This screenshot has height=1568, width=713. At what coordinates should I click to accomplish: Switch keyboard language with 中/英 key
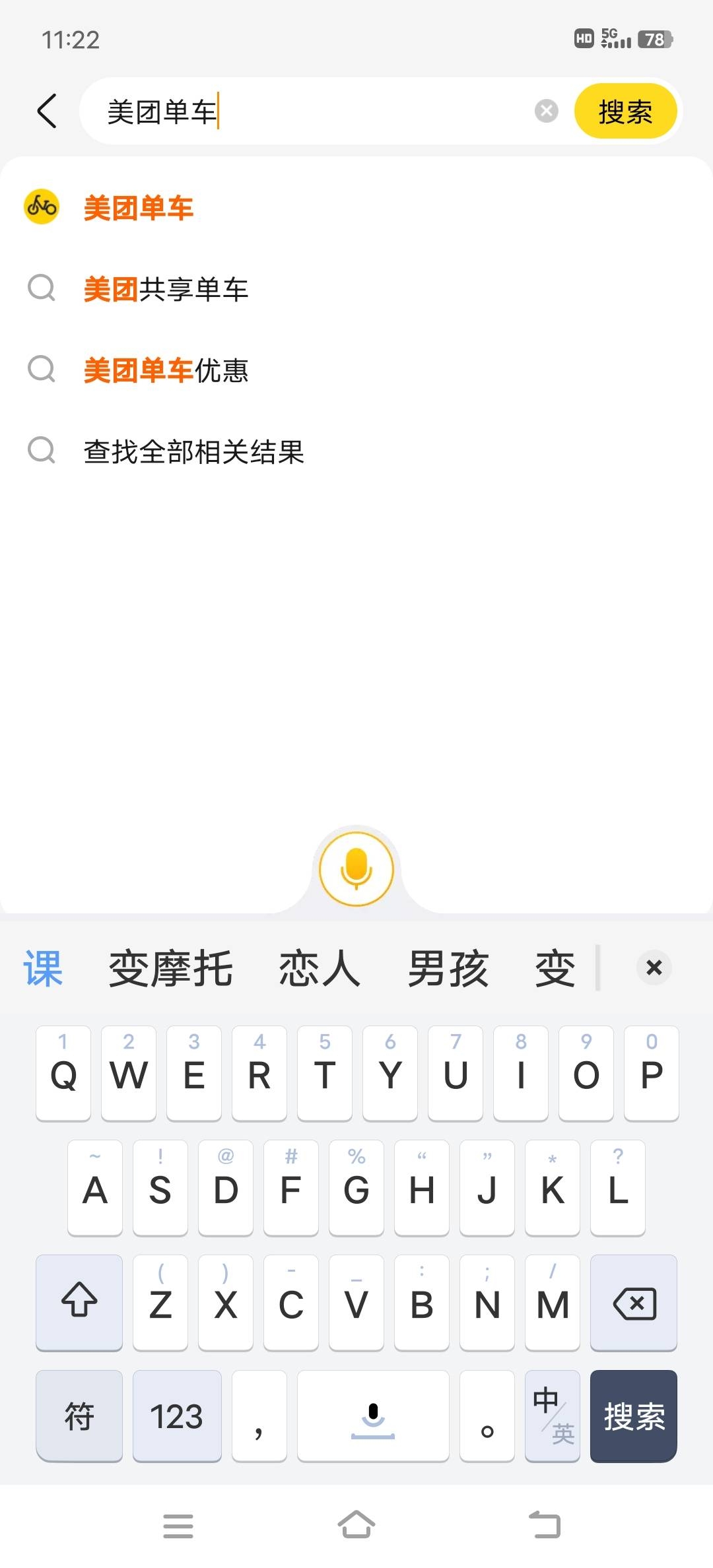(x=553, y=1416)
